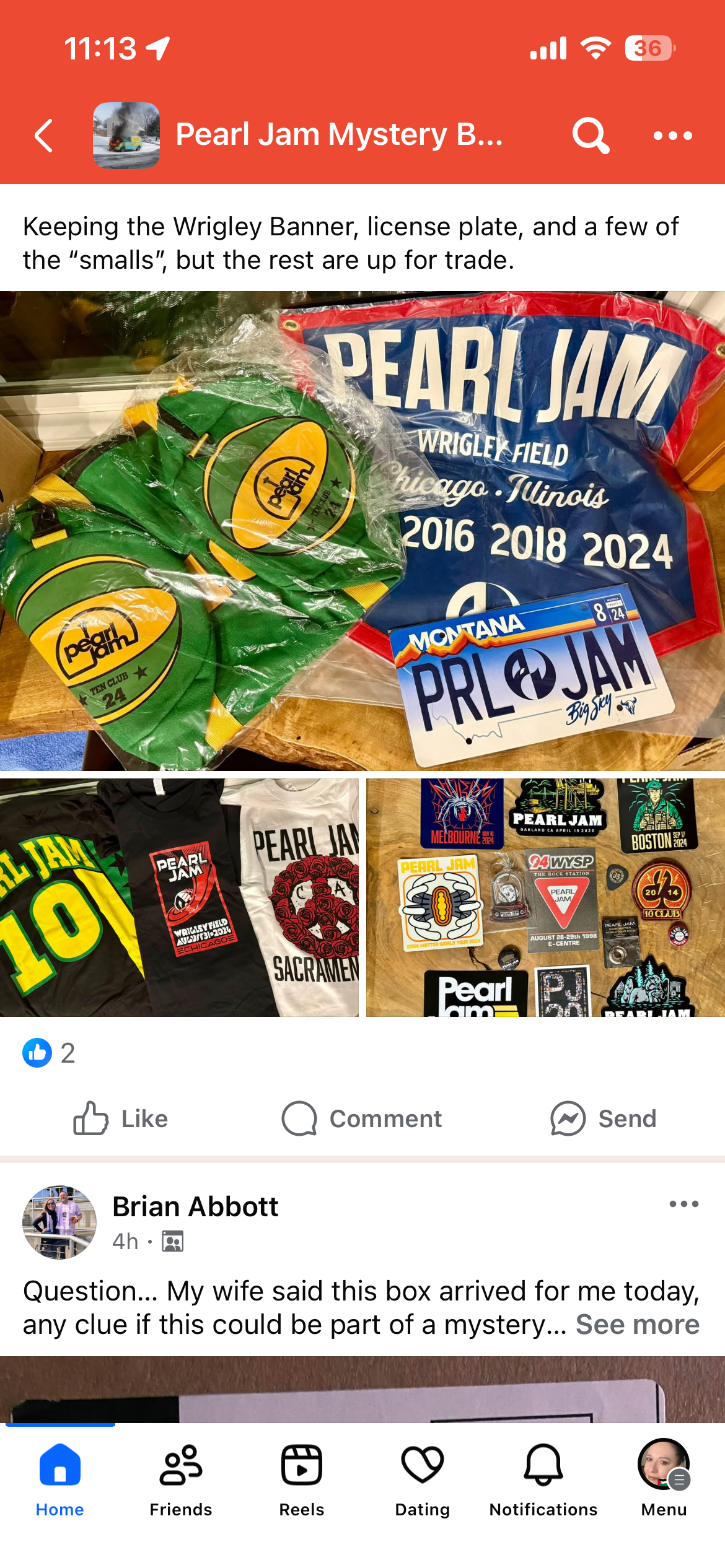
Task: Go back from the group page
Action: (43, 136)
